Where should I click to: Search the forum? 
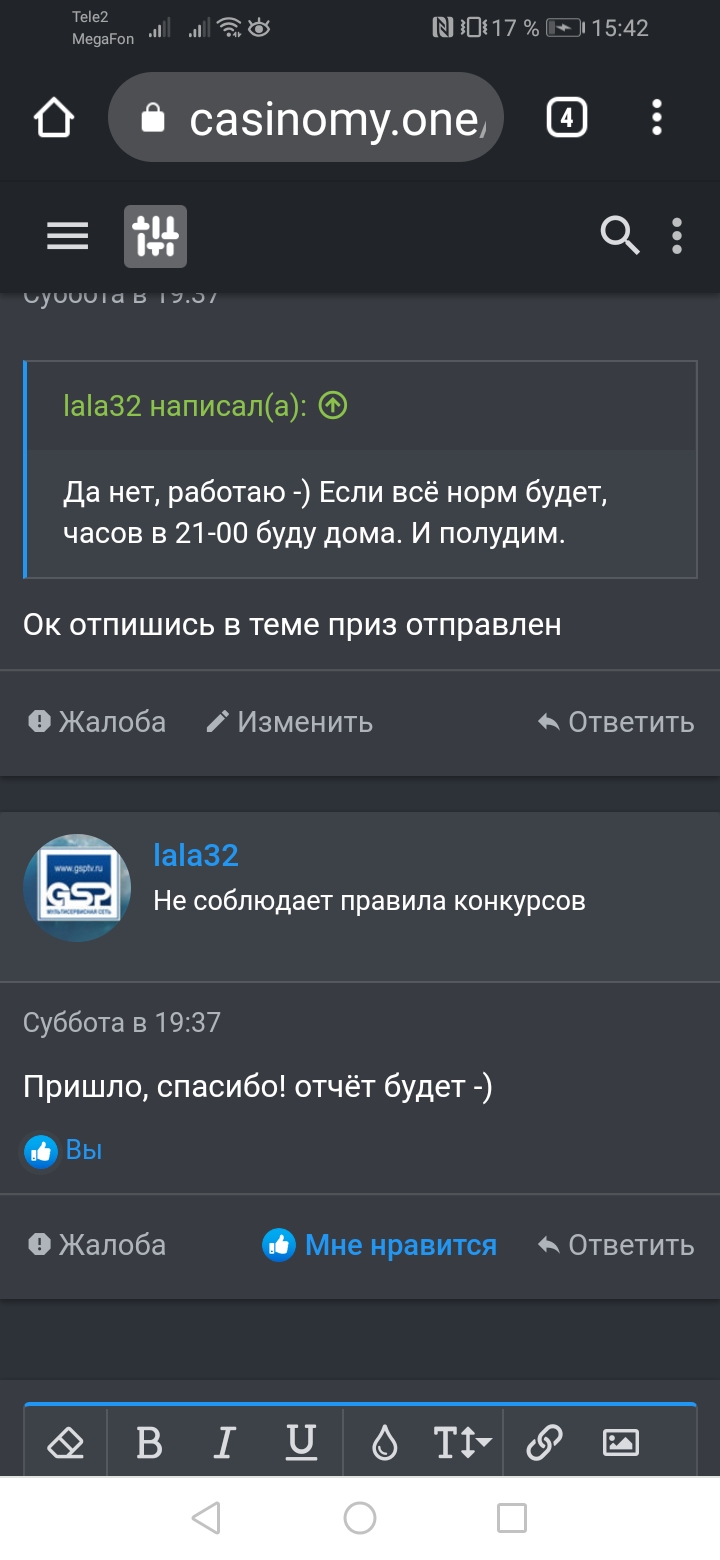(x=619, y=236)
